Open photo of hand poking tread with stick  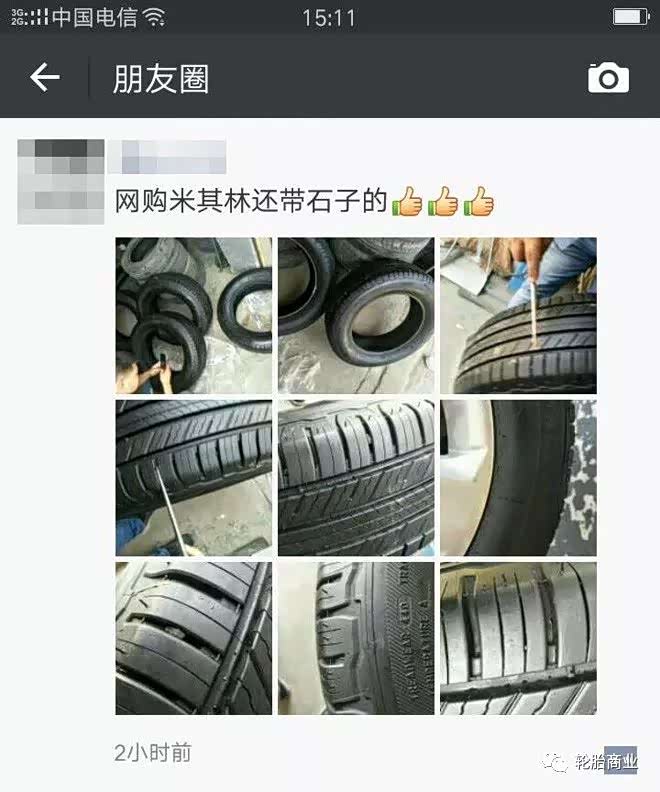coord(518,315)
